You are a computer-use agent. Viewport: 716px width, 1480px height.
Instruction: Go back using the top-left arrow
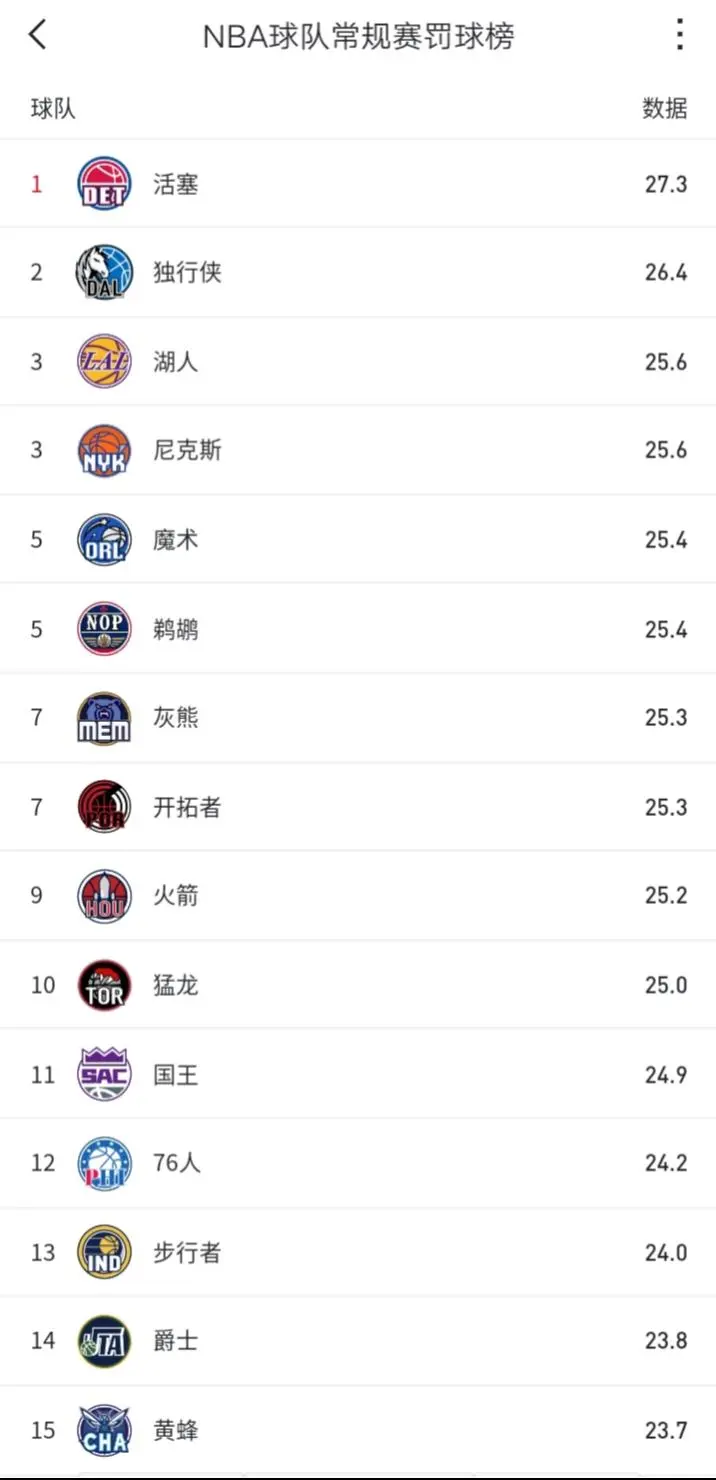38,36
